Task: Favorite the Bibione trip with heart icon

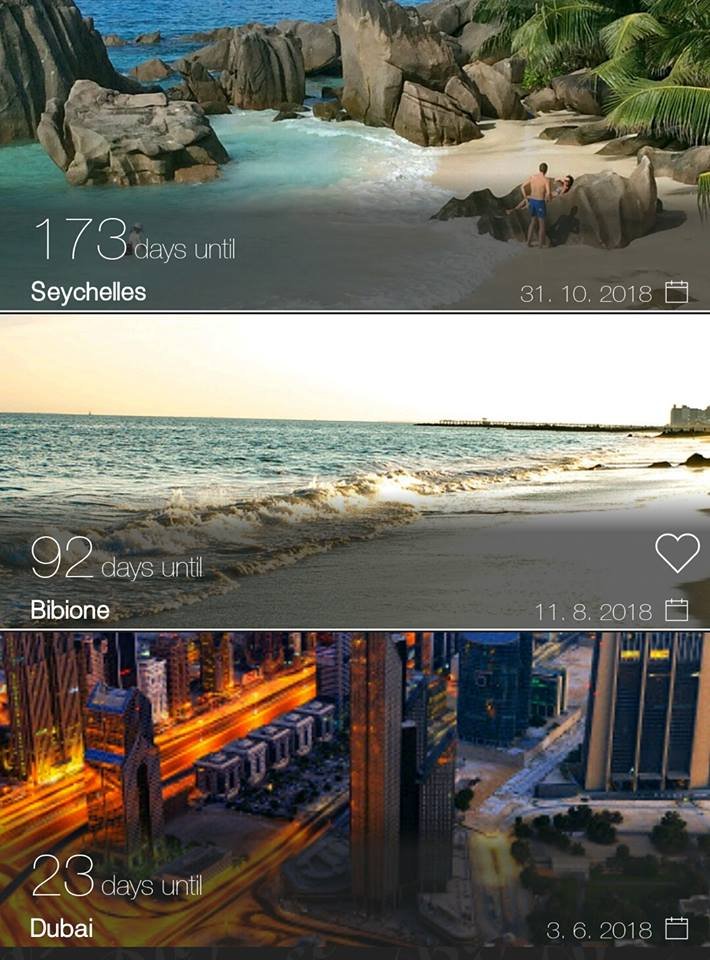Action: coord(677,552)
